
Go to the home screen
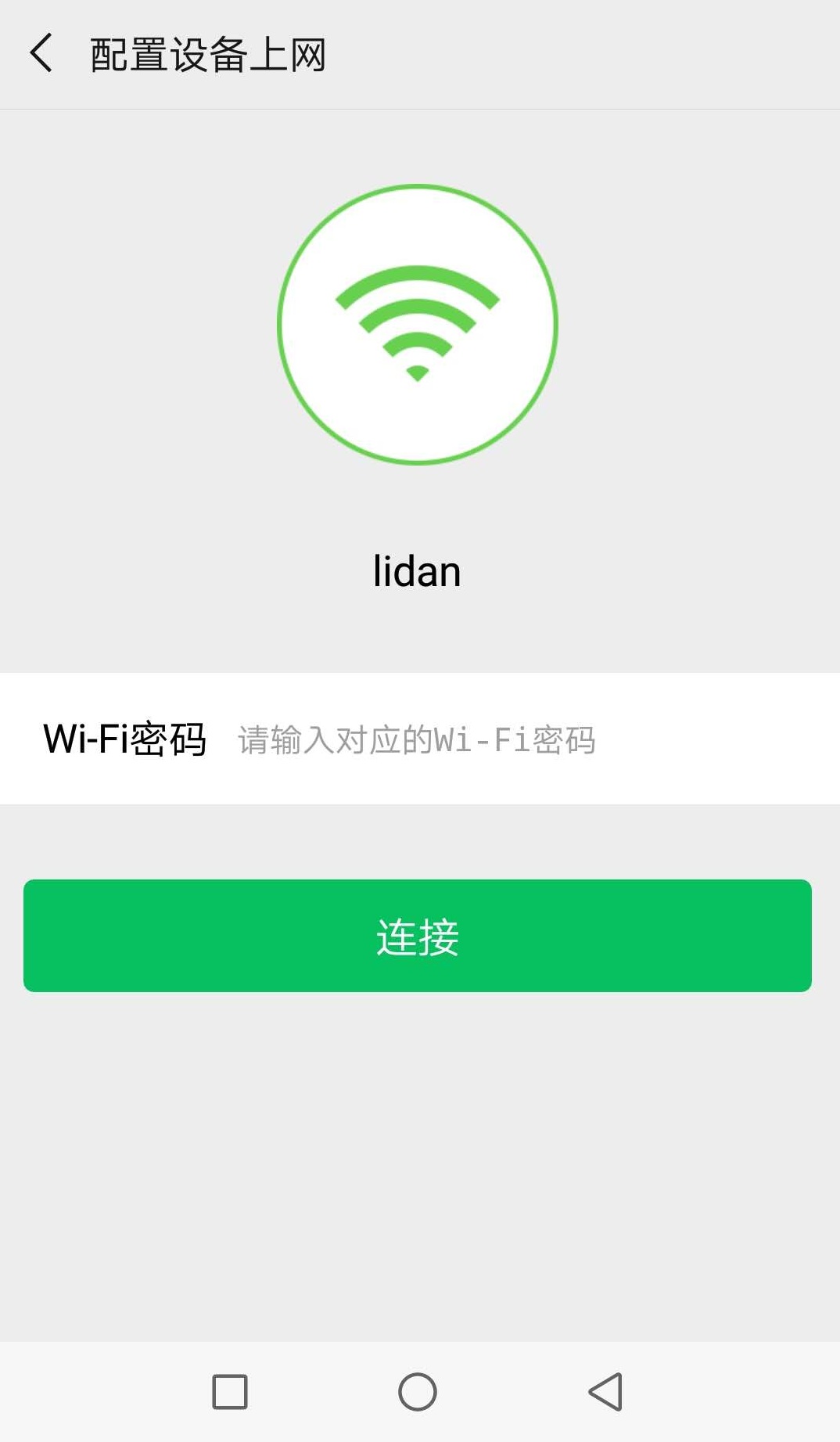pyautogui.click(x=418, y=1392)
